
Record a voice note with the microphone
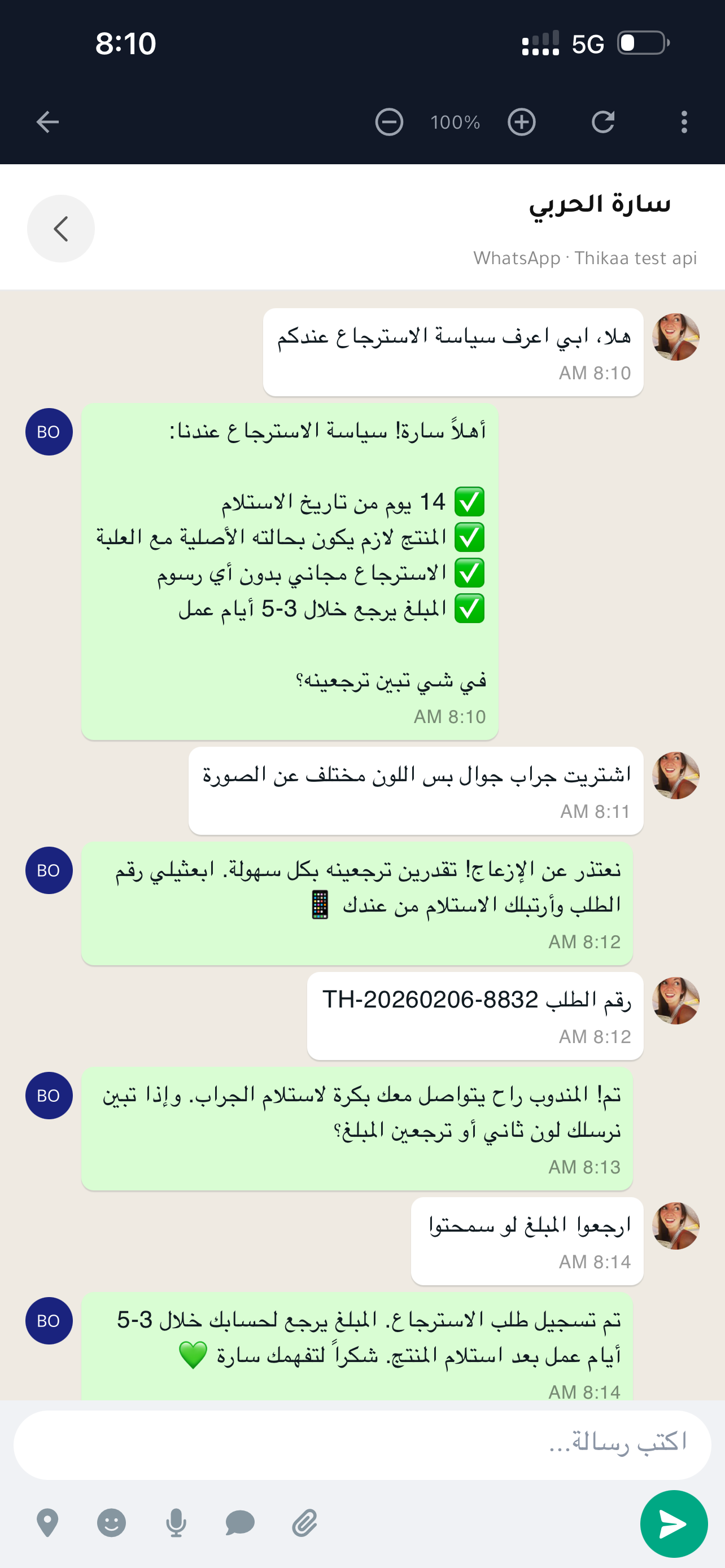pos(176,1523)
